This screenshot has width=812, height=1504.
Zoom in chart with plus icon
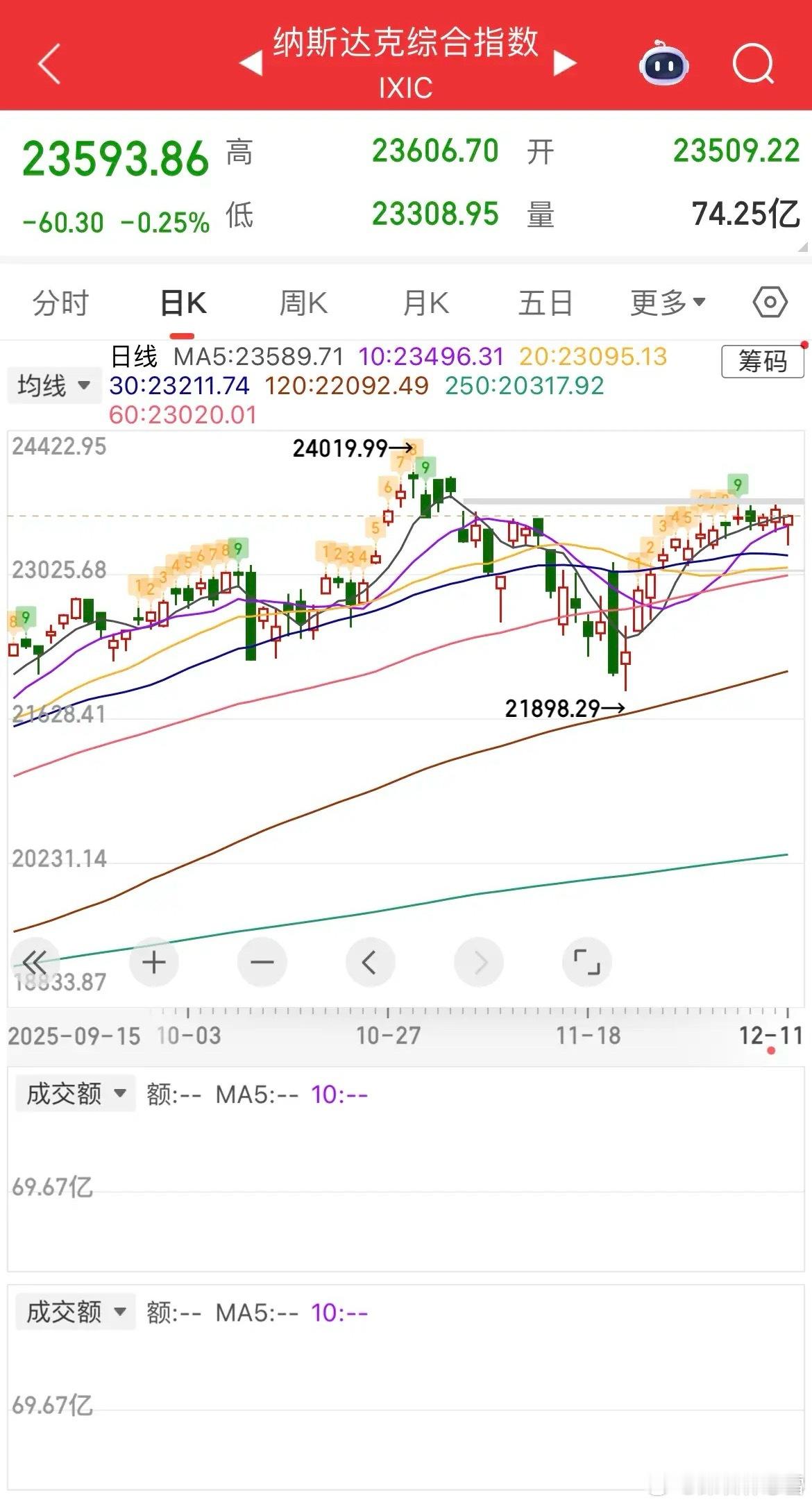click(x=153, y=961)
